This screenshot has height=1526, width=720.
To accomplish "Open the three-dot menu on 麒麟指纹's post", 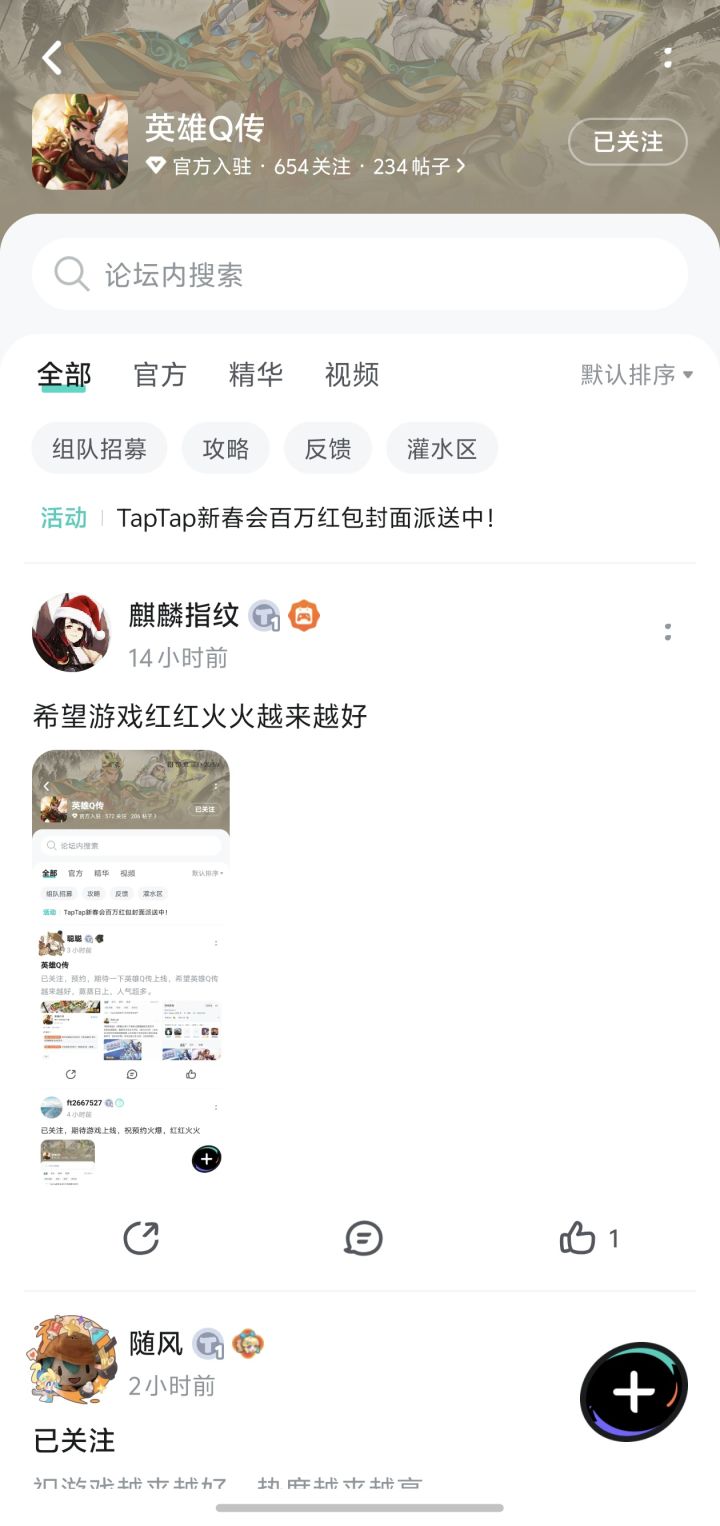I will [667, 632].
